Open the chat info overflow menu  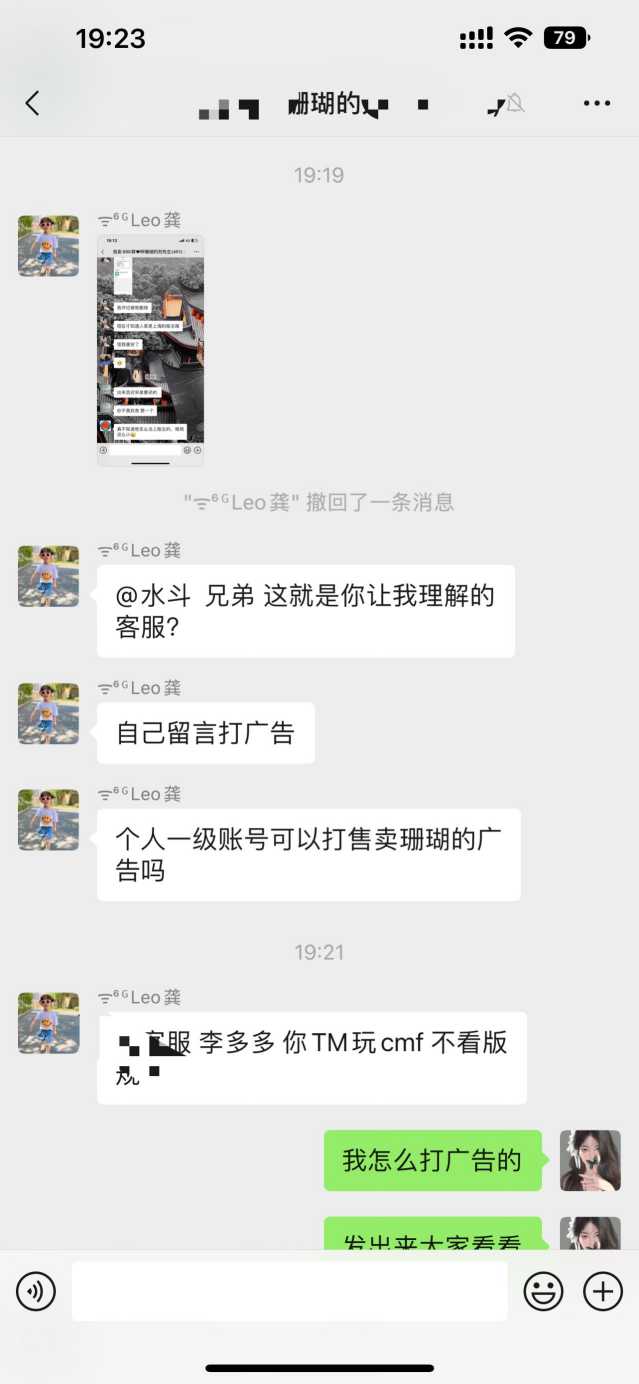tap(596, 103)
